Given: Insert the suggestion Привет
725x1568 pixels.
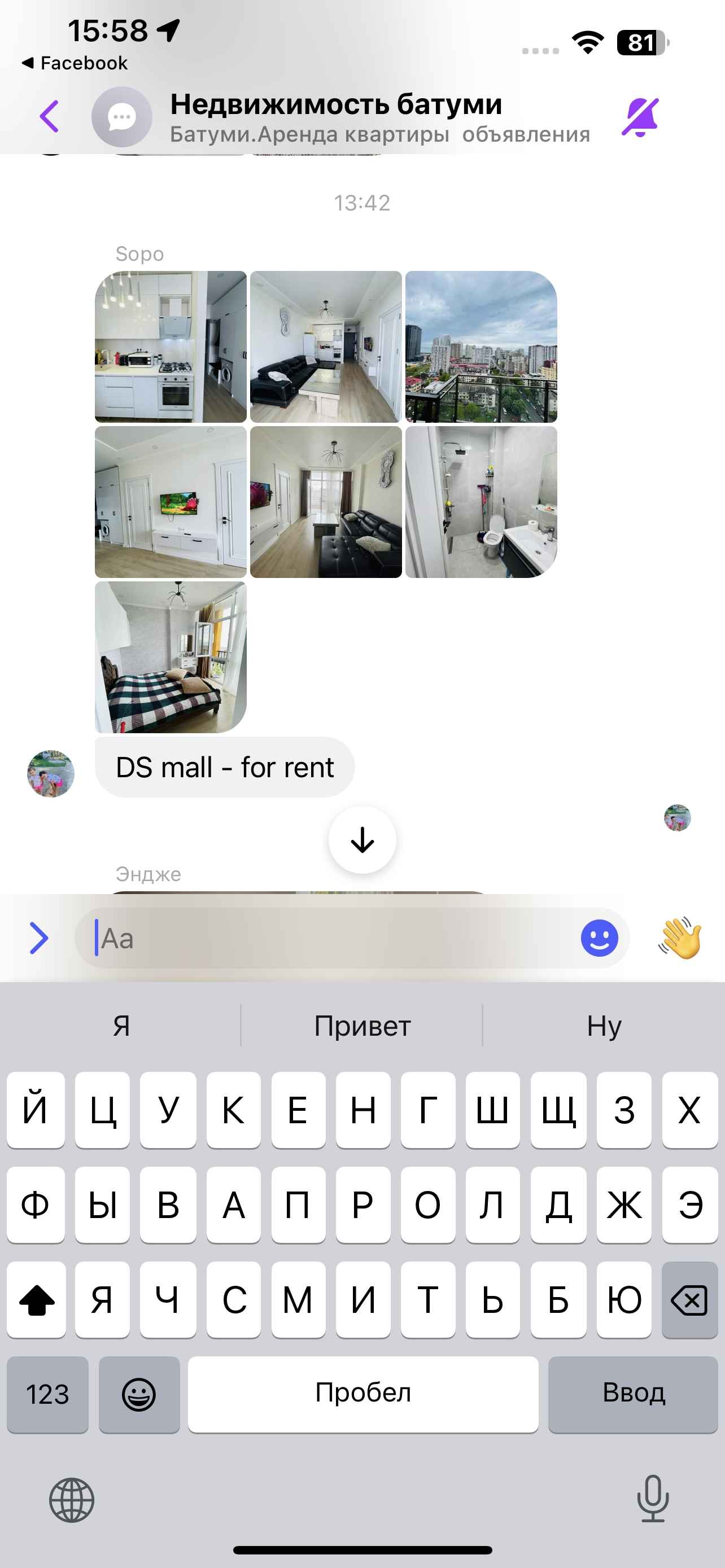Looking at the screenshot, I should [x=362, y=1026].
